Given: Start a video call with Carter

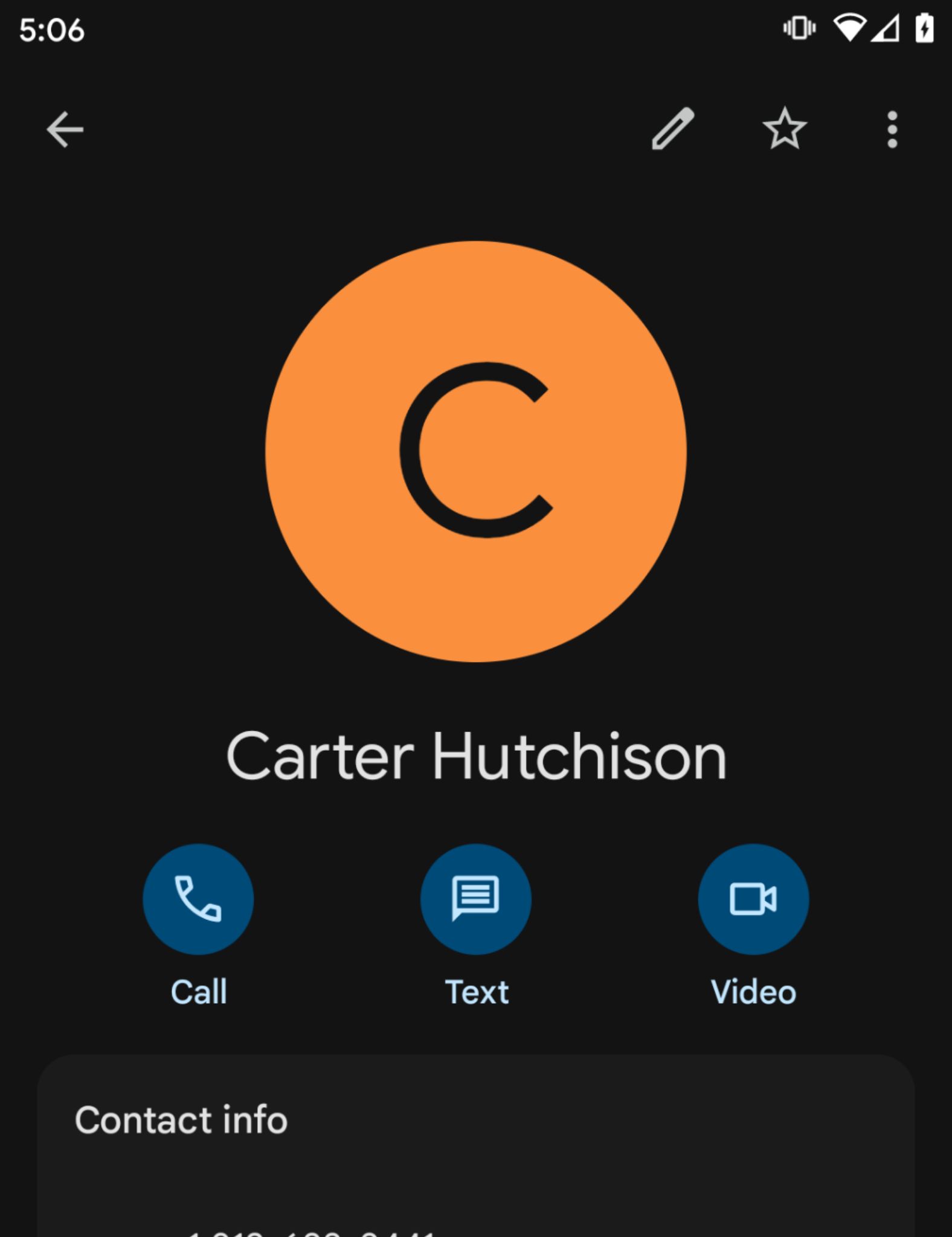Looking at the screenshot, I should point(753,899).
